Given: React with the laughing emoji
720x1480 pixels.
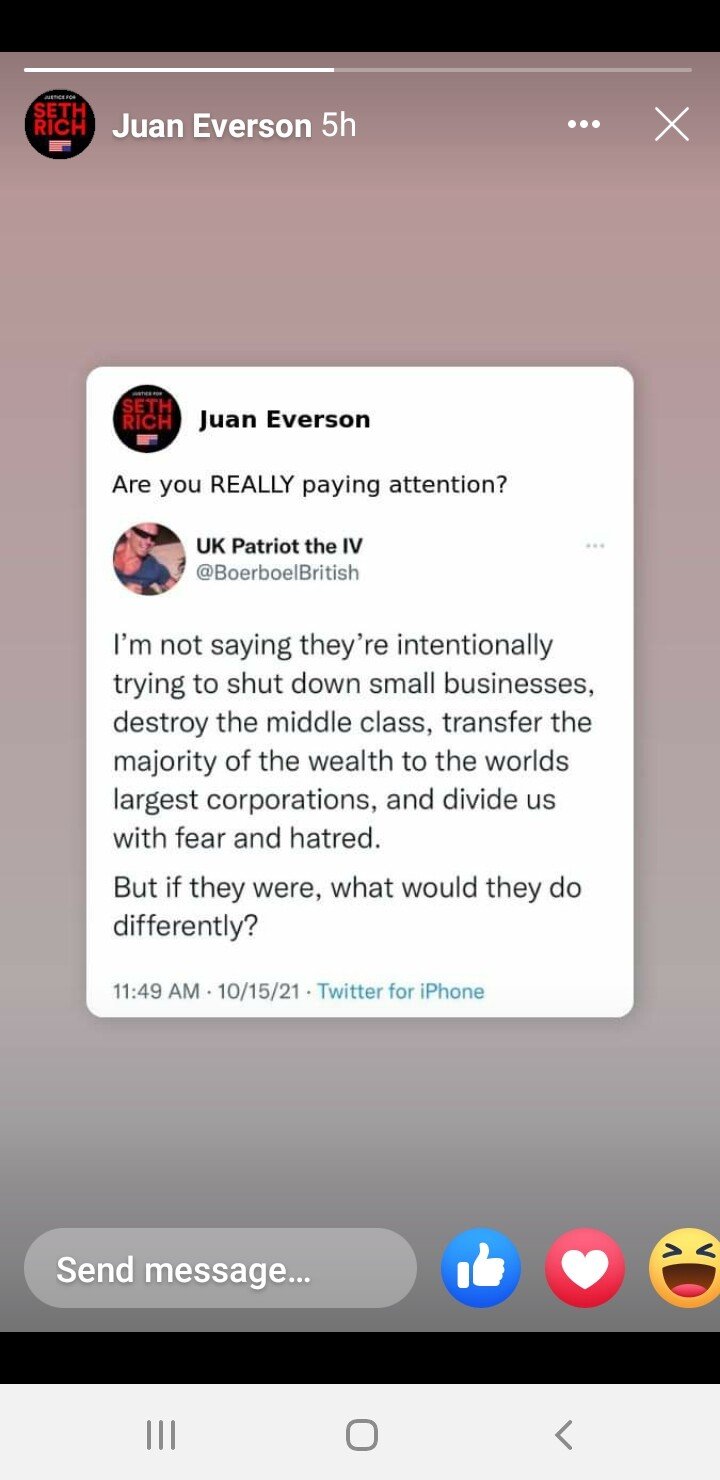Looking at the screenshot, I should (688, 1269).
